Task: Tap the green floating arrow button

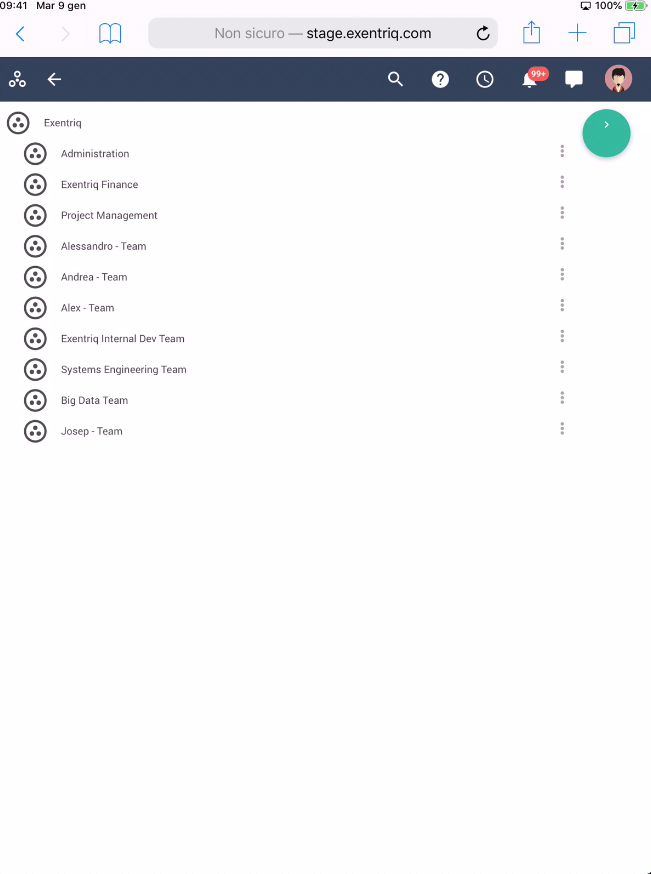Action: (x=606, y=134)
